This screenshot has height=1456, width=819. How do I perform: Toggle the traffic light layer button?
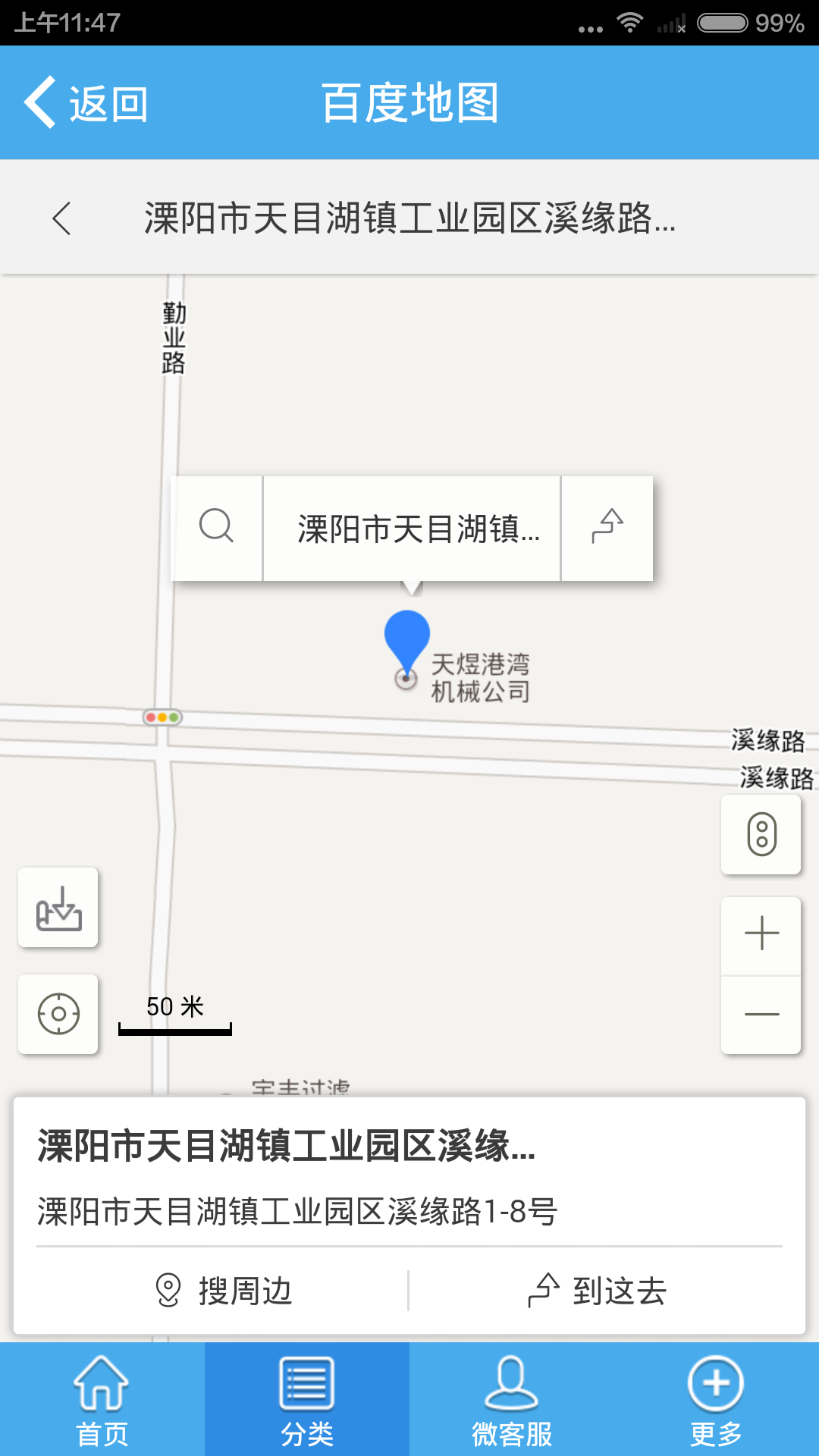pyautogui.click(x=761, y=834)
